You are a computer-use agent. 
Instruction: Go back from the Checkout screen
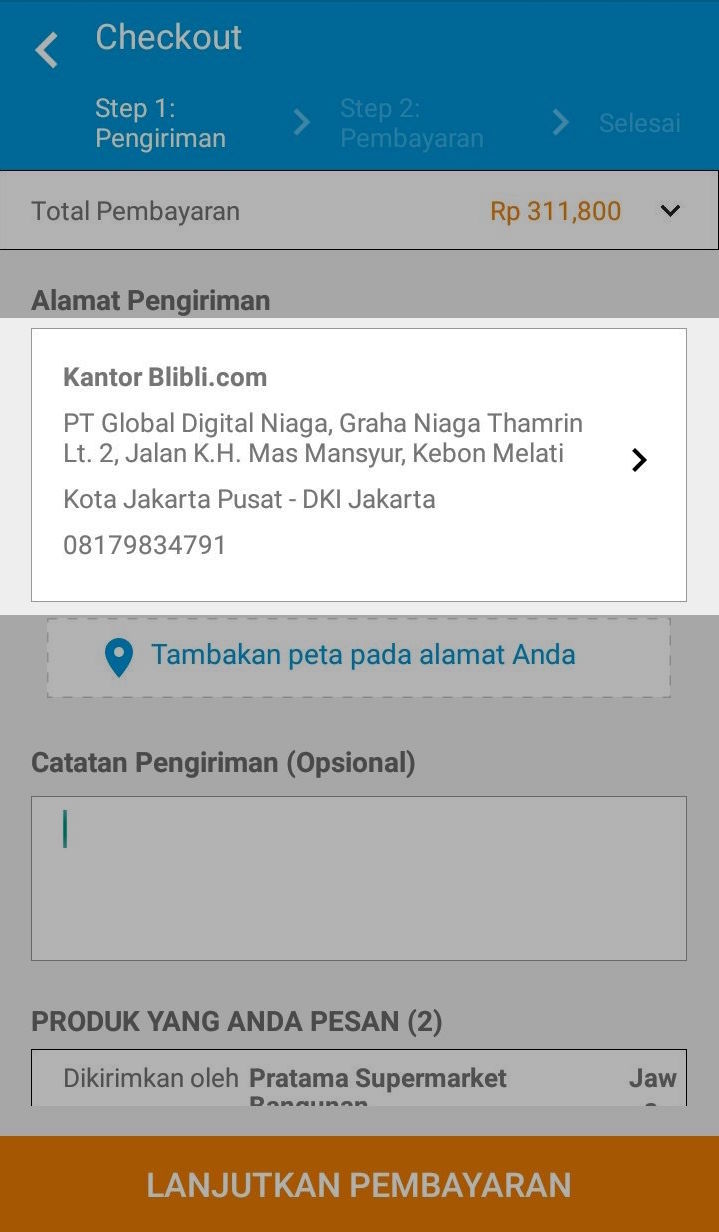pyautogui.click(x=47, y=49)
